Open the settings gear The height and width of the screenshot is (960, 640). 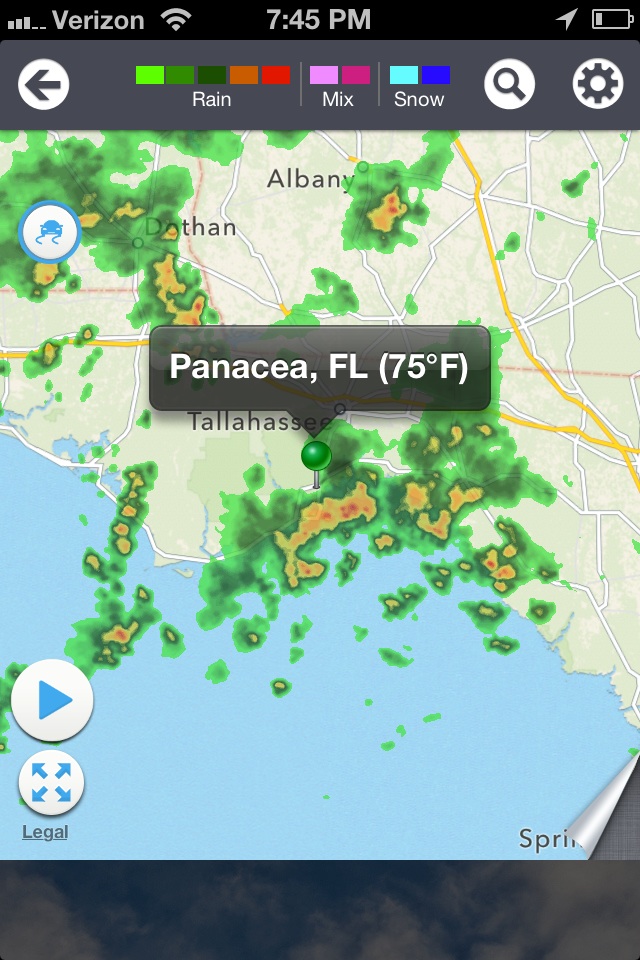(598, 85)
